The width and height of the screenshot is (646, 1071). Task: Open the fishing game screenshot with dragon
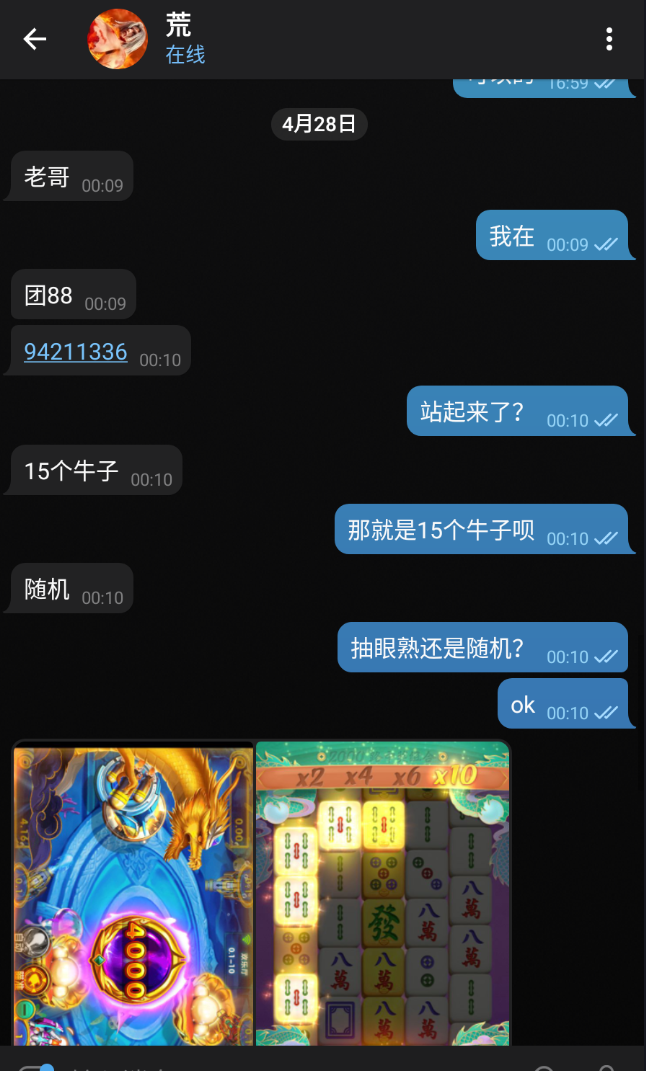coord(133,893)
